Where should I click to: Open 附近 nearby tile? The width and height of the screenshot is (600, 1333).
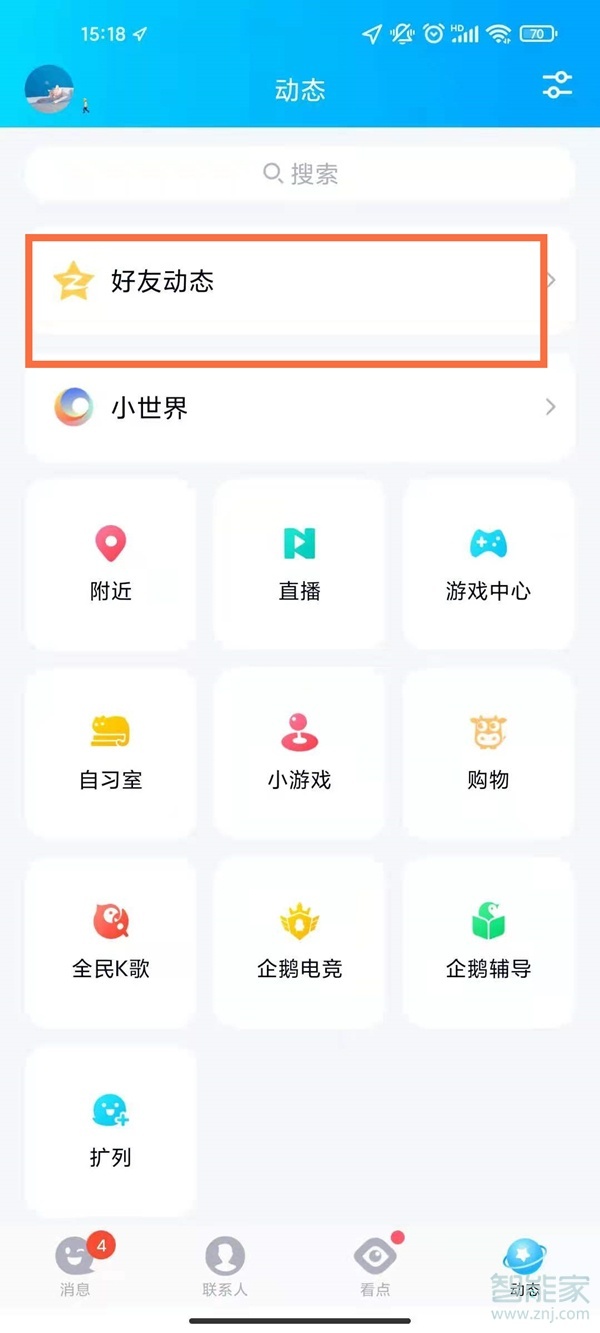coord(110,564)
